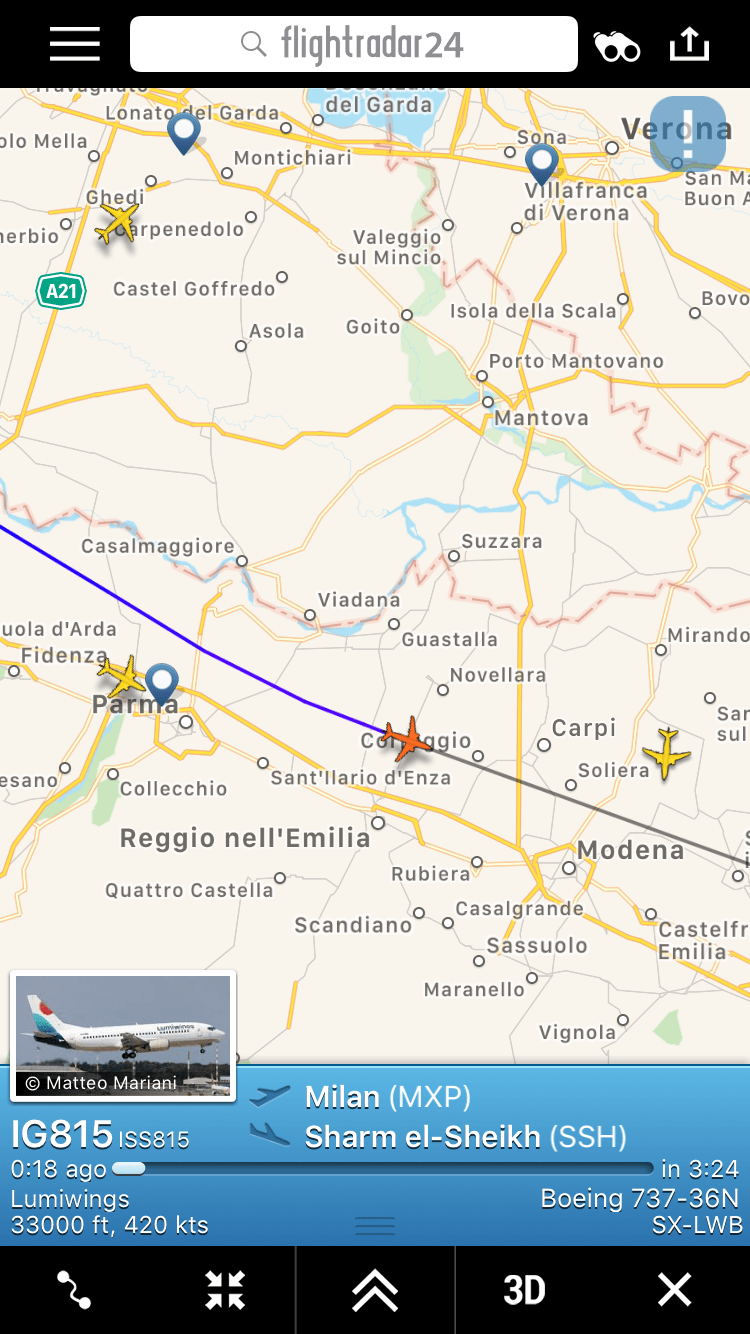Share this flight
The image size is (750, 1334).
[x=689, y=45]
